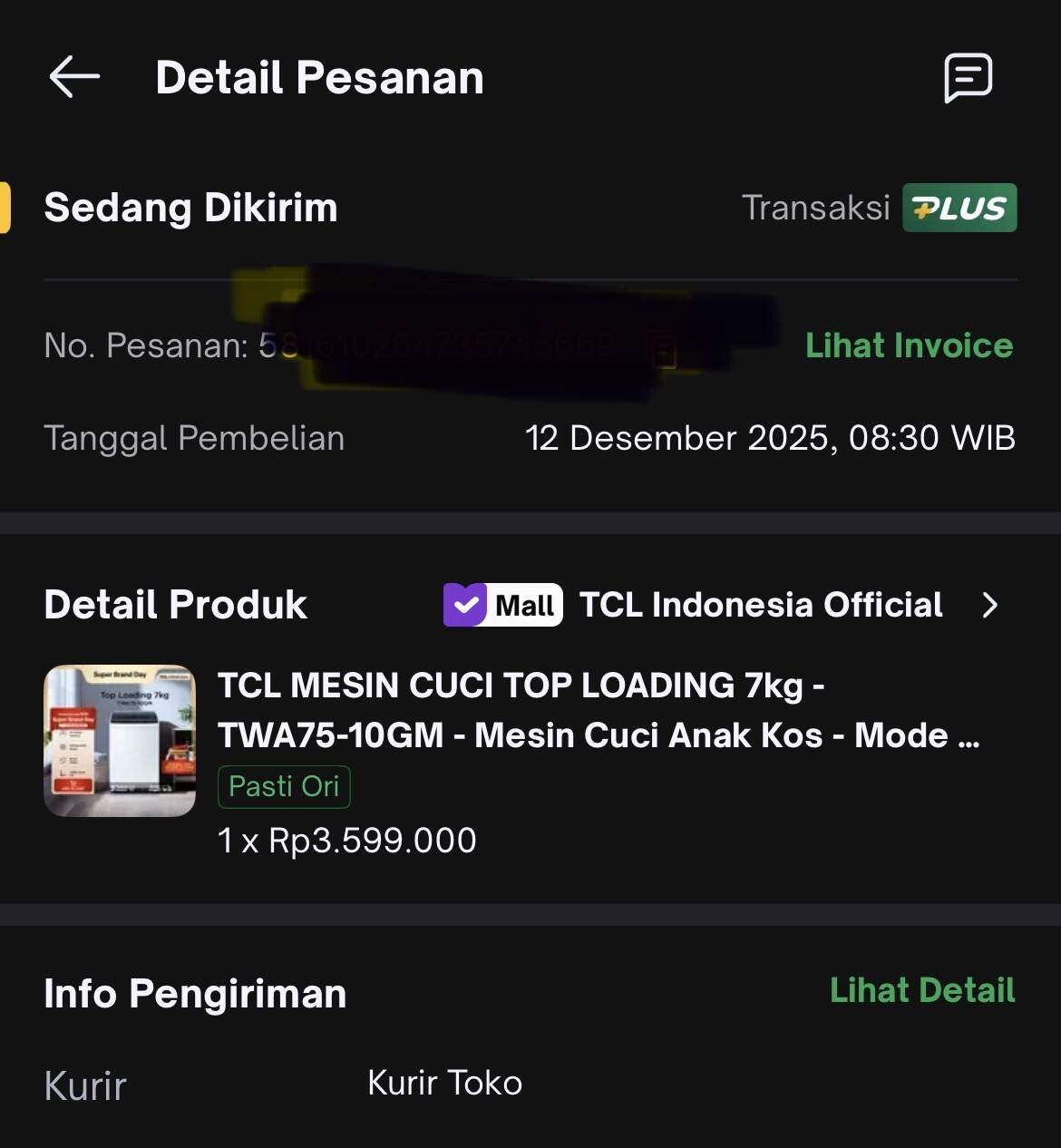
Task: Tap the TCL Indonesia Official store name
Action: (x=760, y=605)
